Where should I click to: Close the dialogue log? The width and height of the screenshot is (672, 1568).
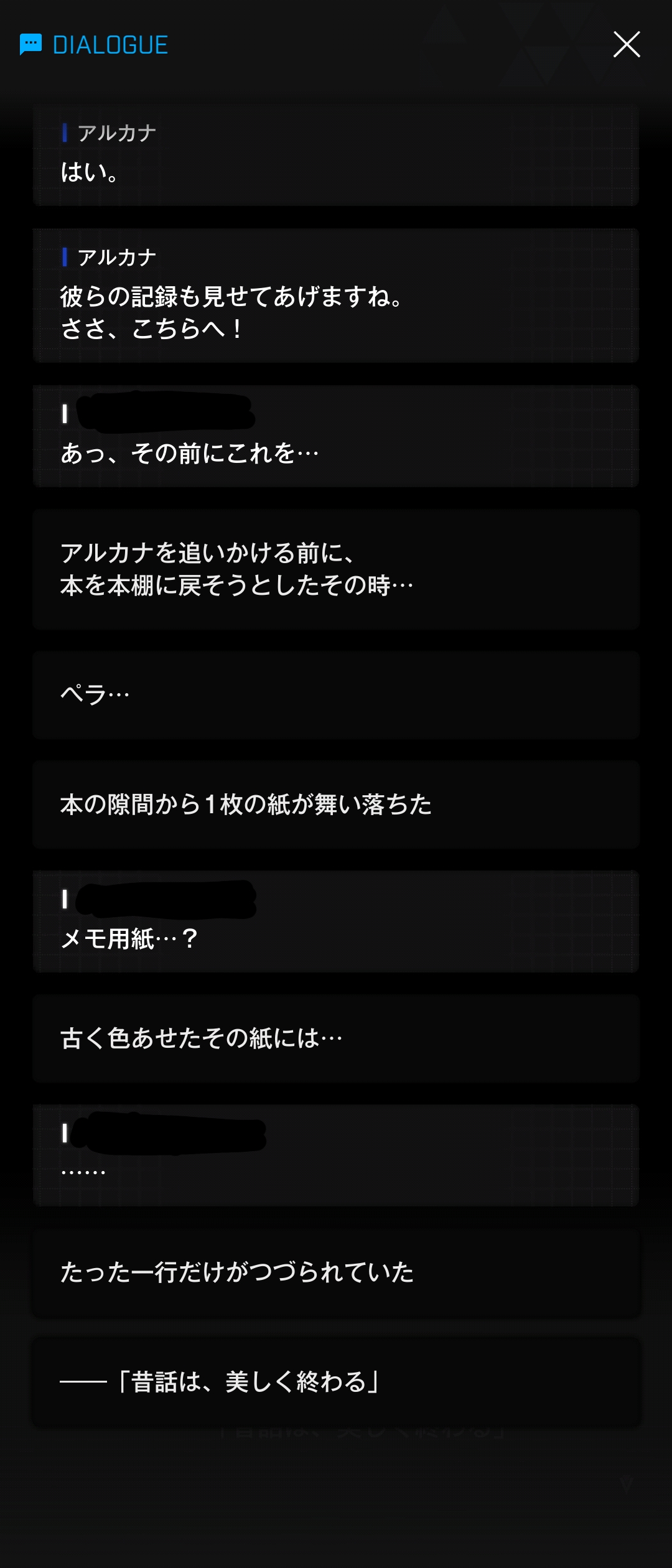[627, 44]
